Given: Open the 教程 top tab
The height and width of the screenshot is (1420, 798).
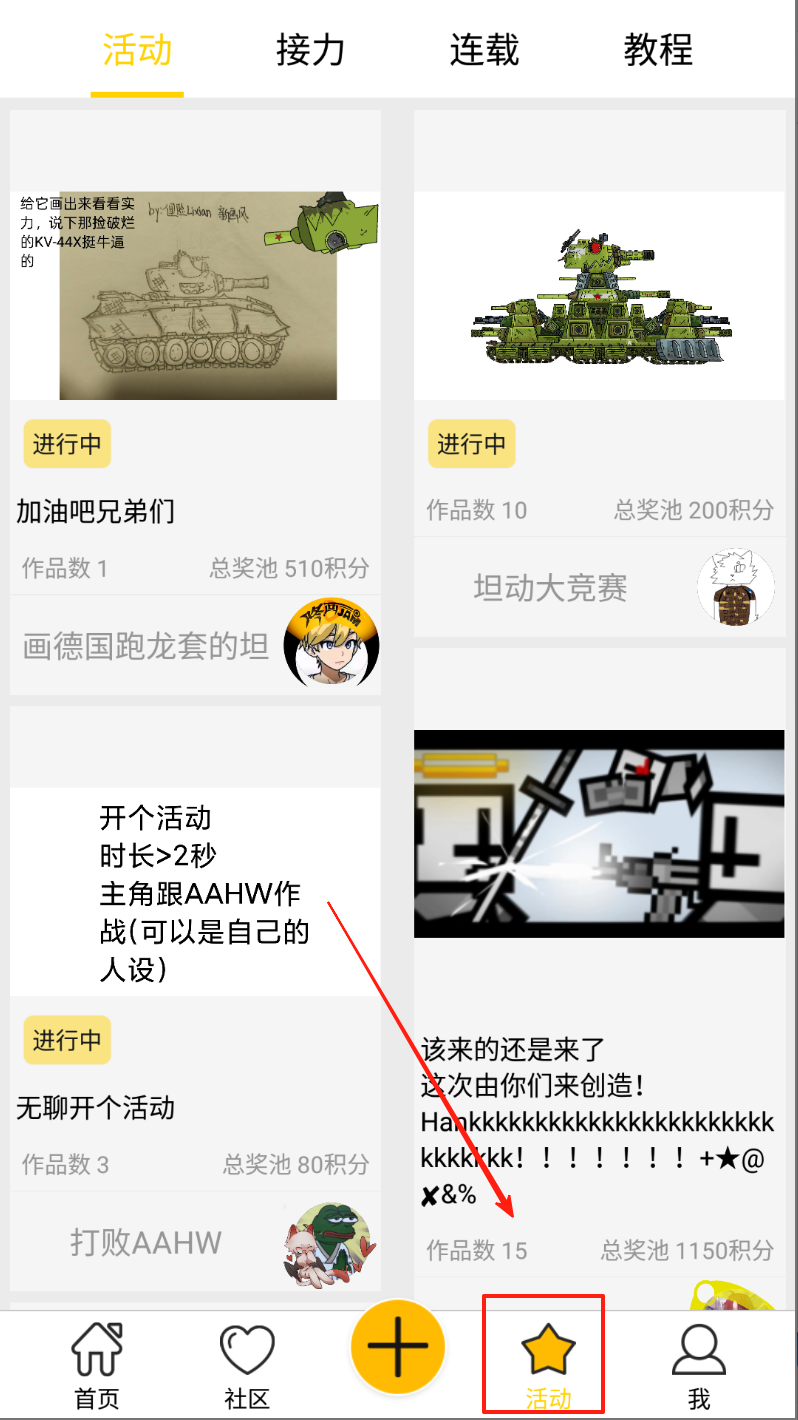Looking at the screenshot, I should pyautogui.click(x=658, y=50).
